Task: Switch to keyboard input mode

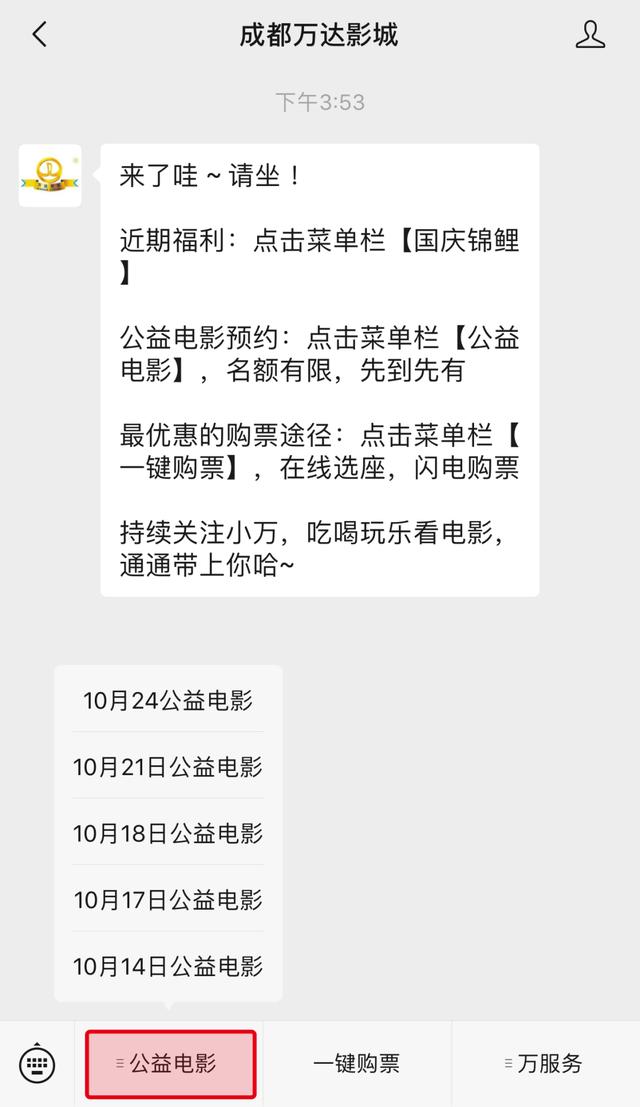Action: click(x=37, y=1063)
